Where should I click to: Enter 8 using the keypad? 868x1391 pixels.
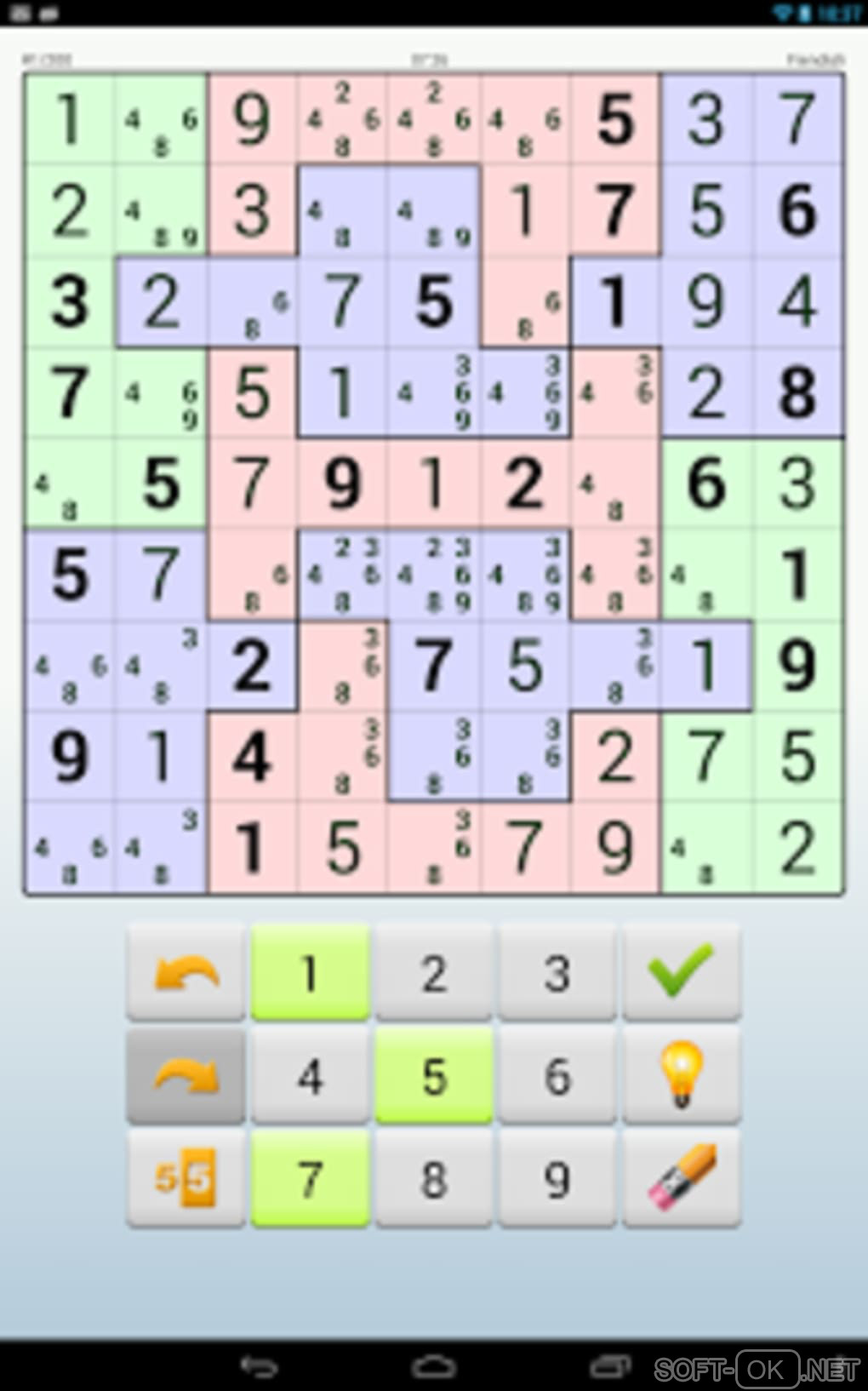(x=434, y=1179)
